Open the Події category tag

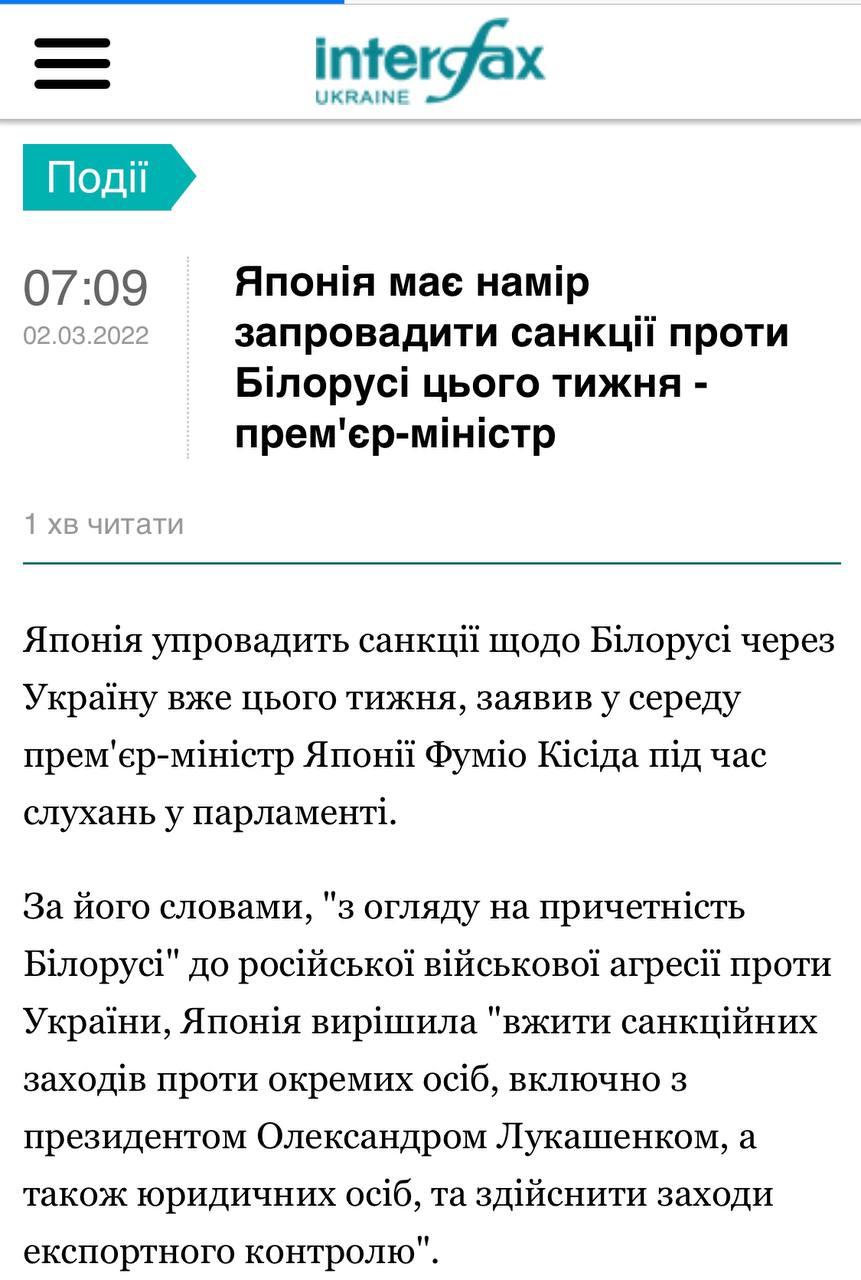100,177
